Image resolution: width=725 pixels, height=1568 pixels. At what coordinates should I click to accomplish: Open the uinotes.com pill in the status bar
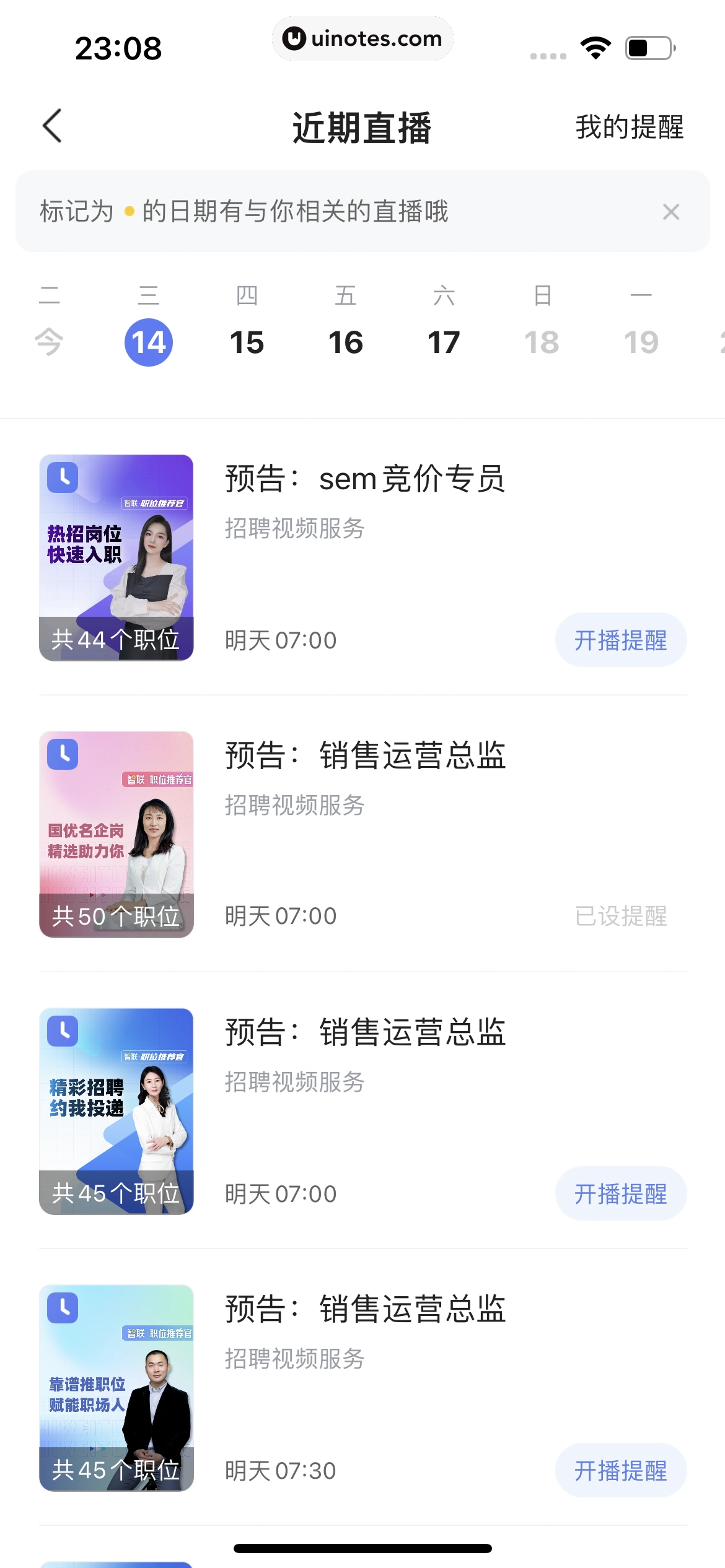coord(362,38)
